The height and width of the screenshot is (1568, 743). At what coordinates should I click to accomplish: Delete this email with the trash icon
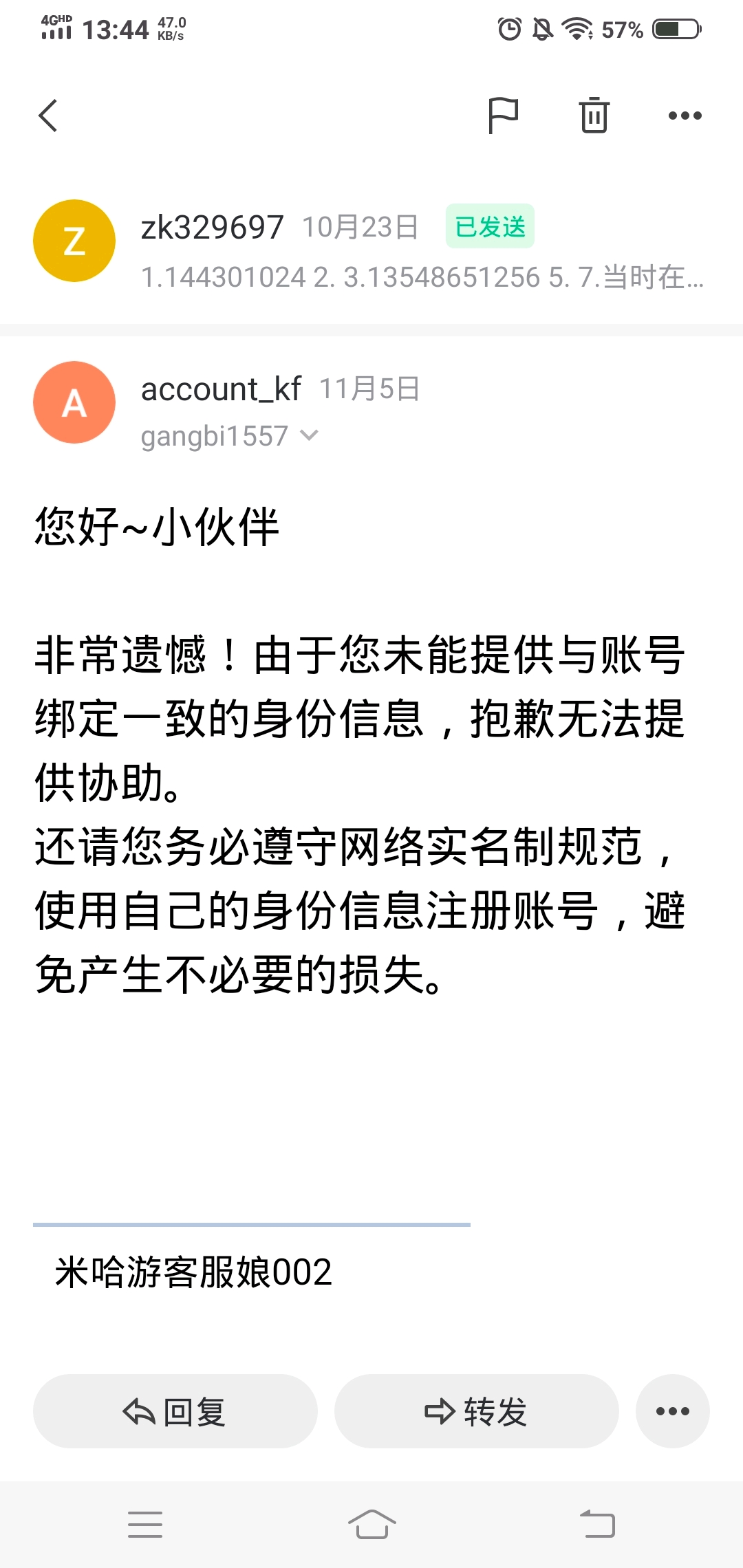594,116
